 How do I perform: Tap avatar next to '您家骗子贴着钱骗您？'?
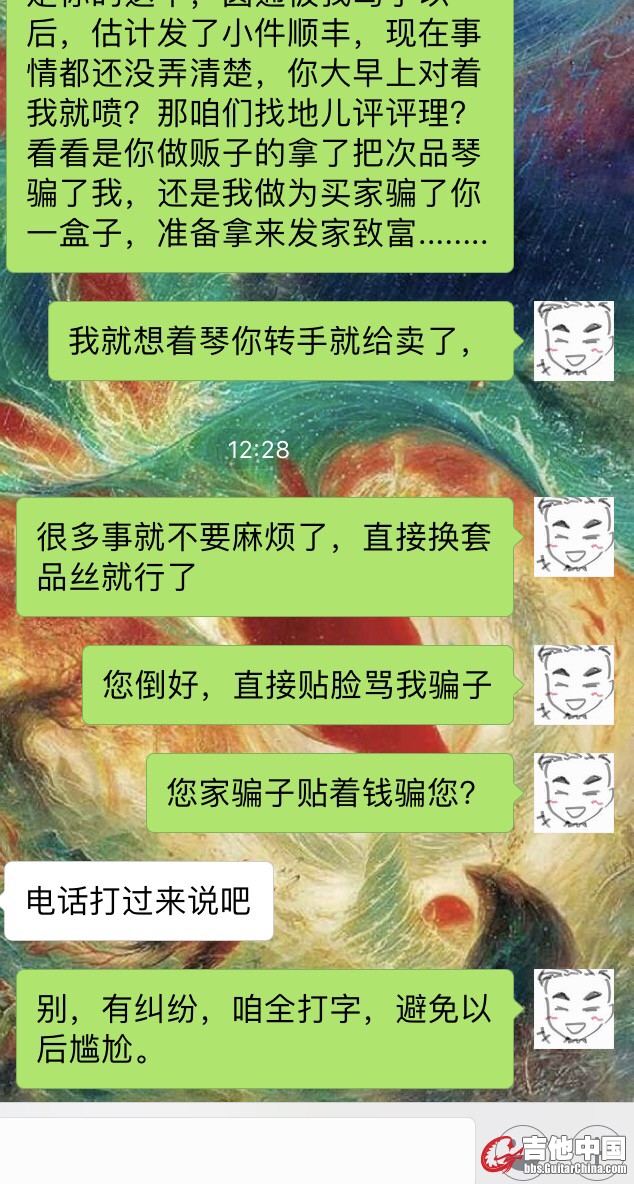573,793
